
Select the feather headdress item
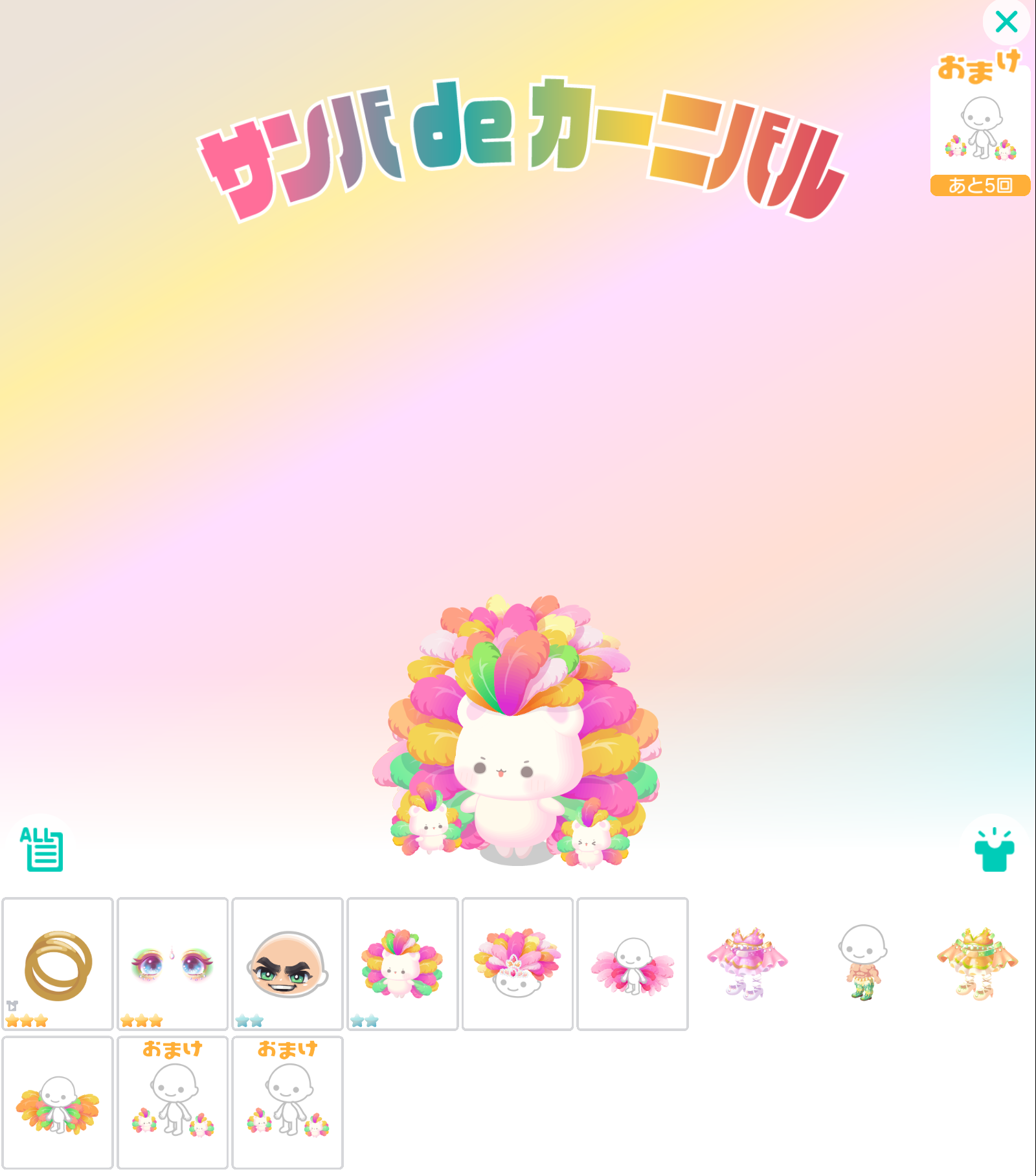[x=517, y=963]
